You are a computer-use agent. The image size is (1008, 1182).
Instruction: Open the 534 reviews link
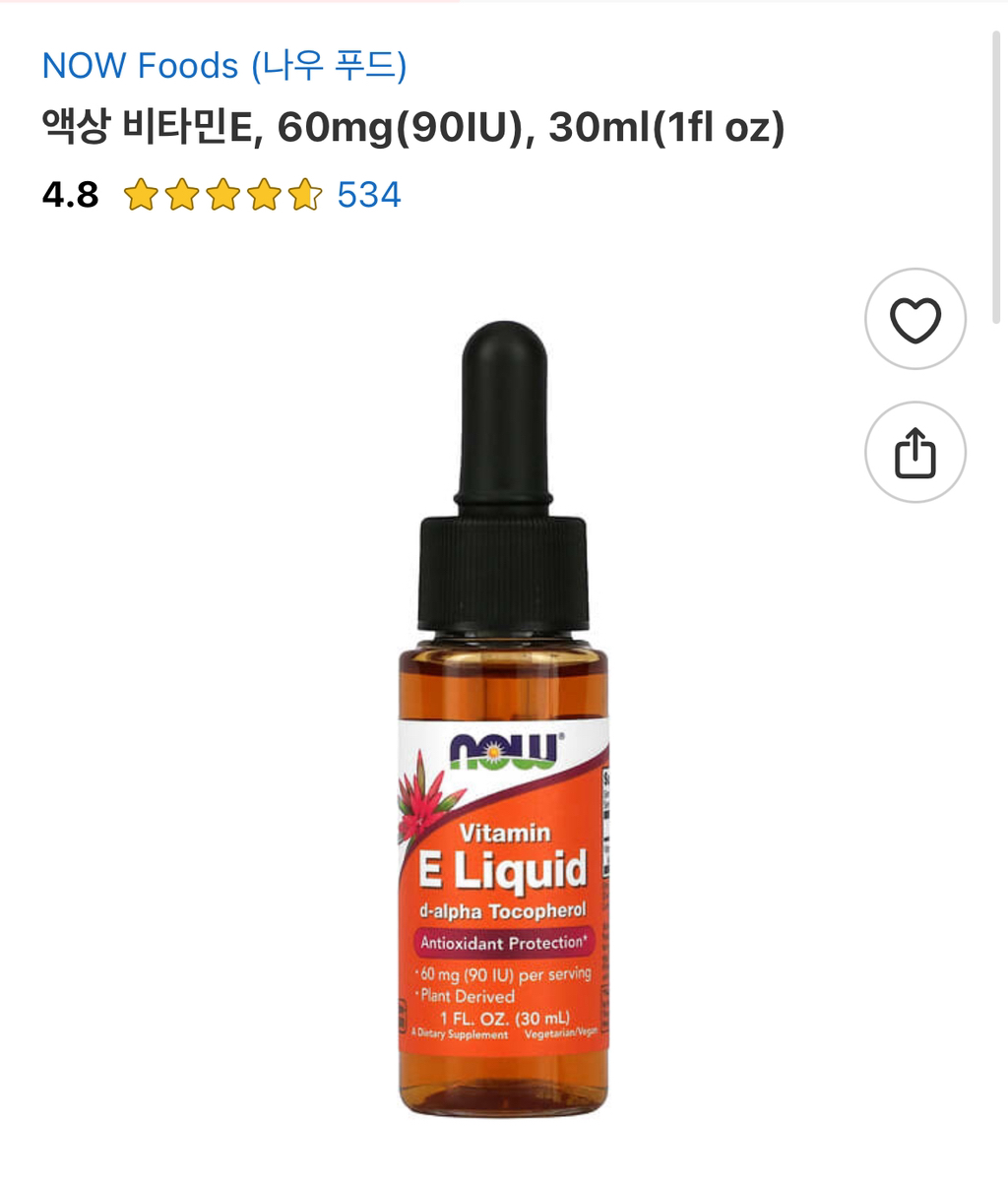pos(369,195)
